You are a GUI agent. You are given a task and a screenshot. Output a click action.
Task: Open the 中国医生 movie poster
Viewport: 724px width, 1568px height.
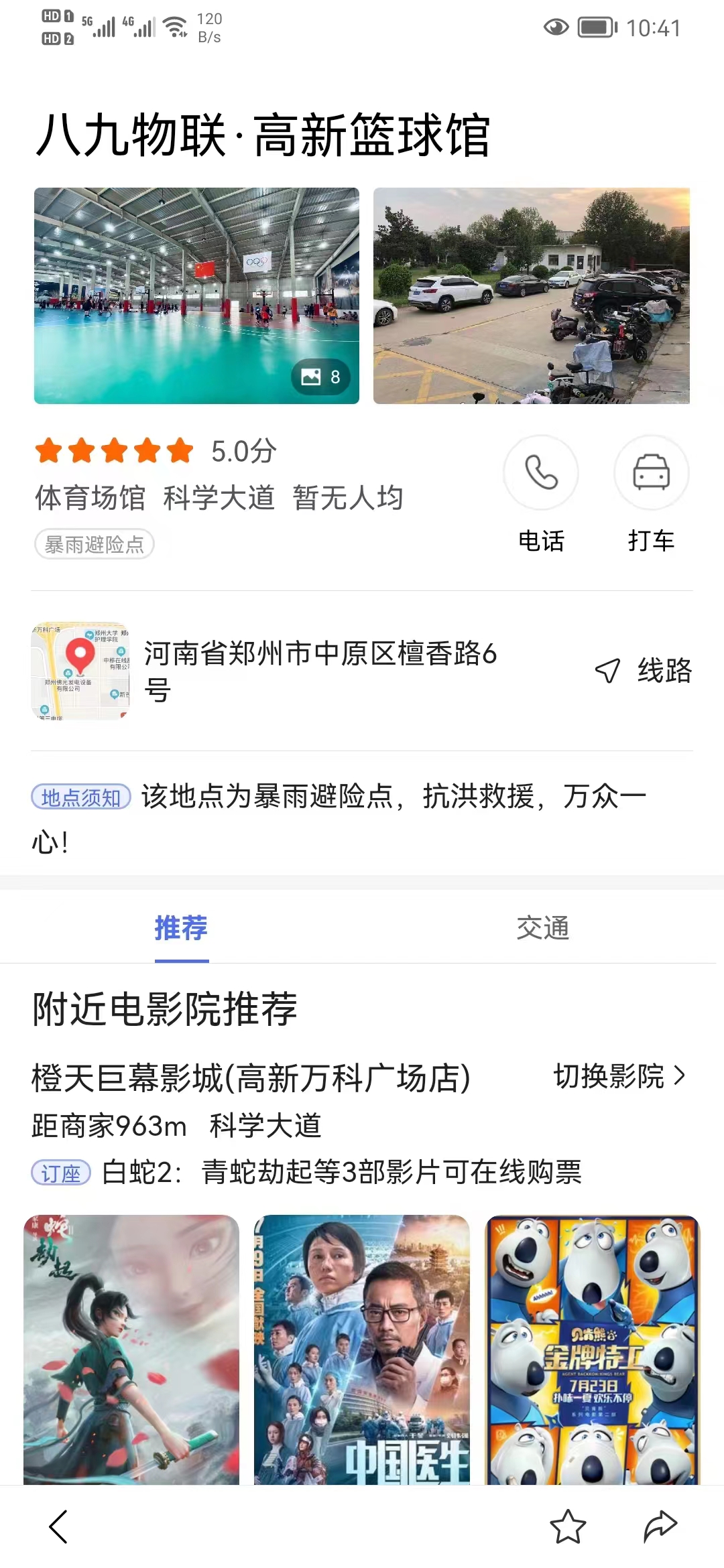coord(361,1348)
